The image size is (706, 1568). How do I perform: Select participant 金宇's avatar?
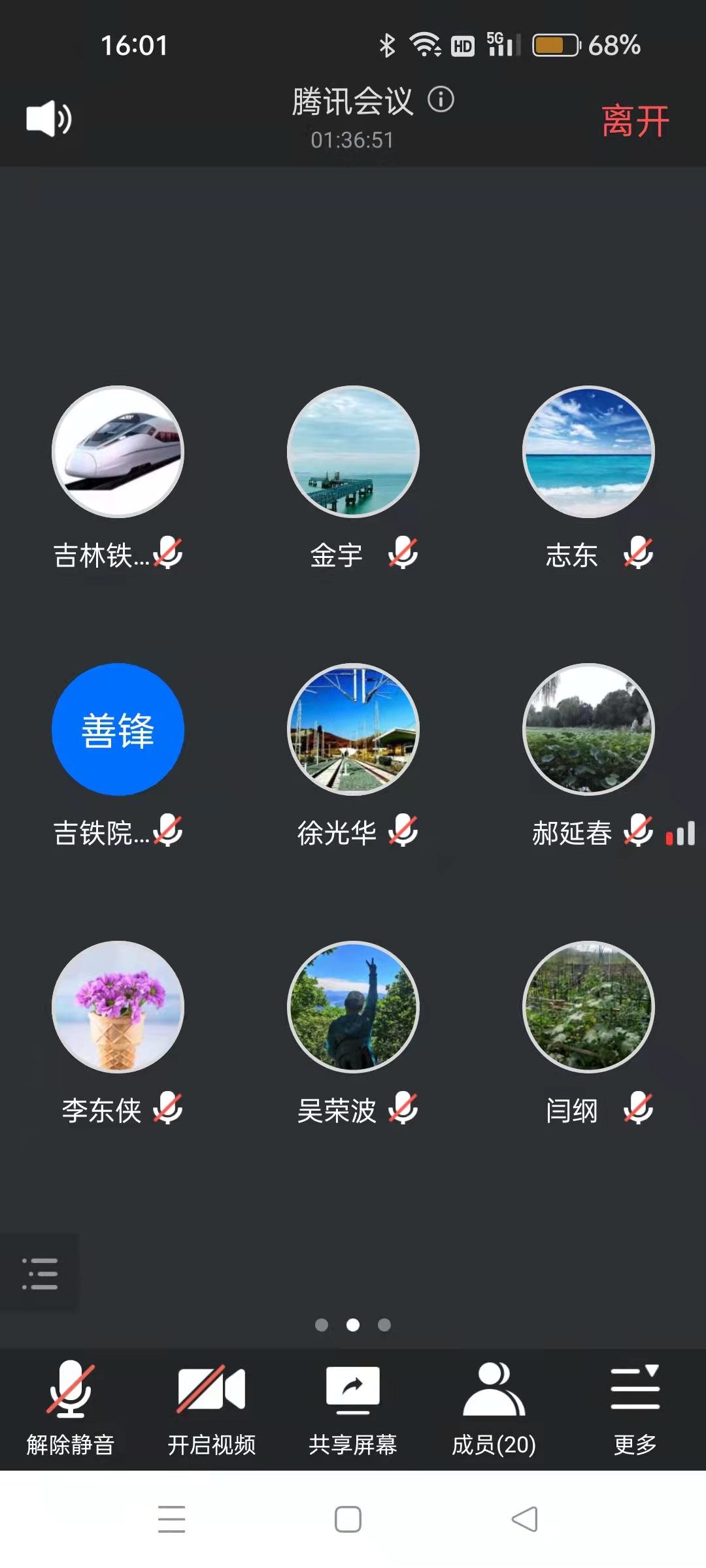click(353, 452)
